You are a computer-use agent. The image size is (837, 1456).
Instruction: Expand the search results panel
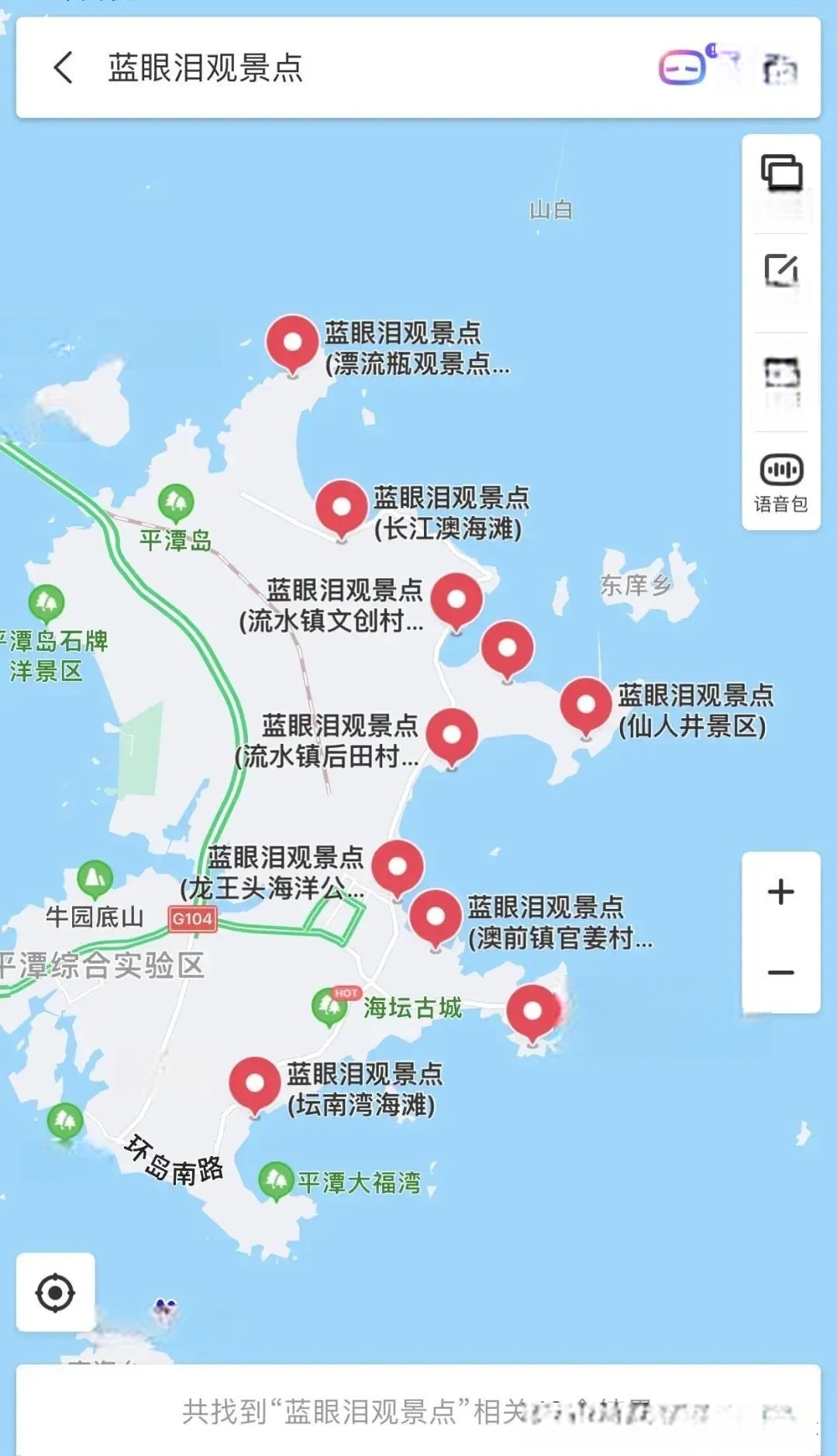[x=418, y=1410]
